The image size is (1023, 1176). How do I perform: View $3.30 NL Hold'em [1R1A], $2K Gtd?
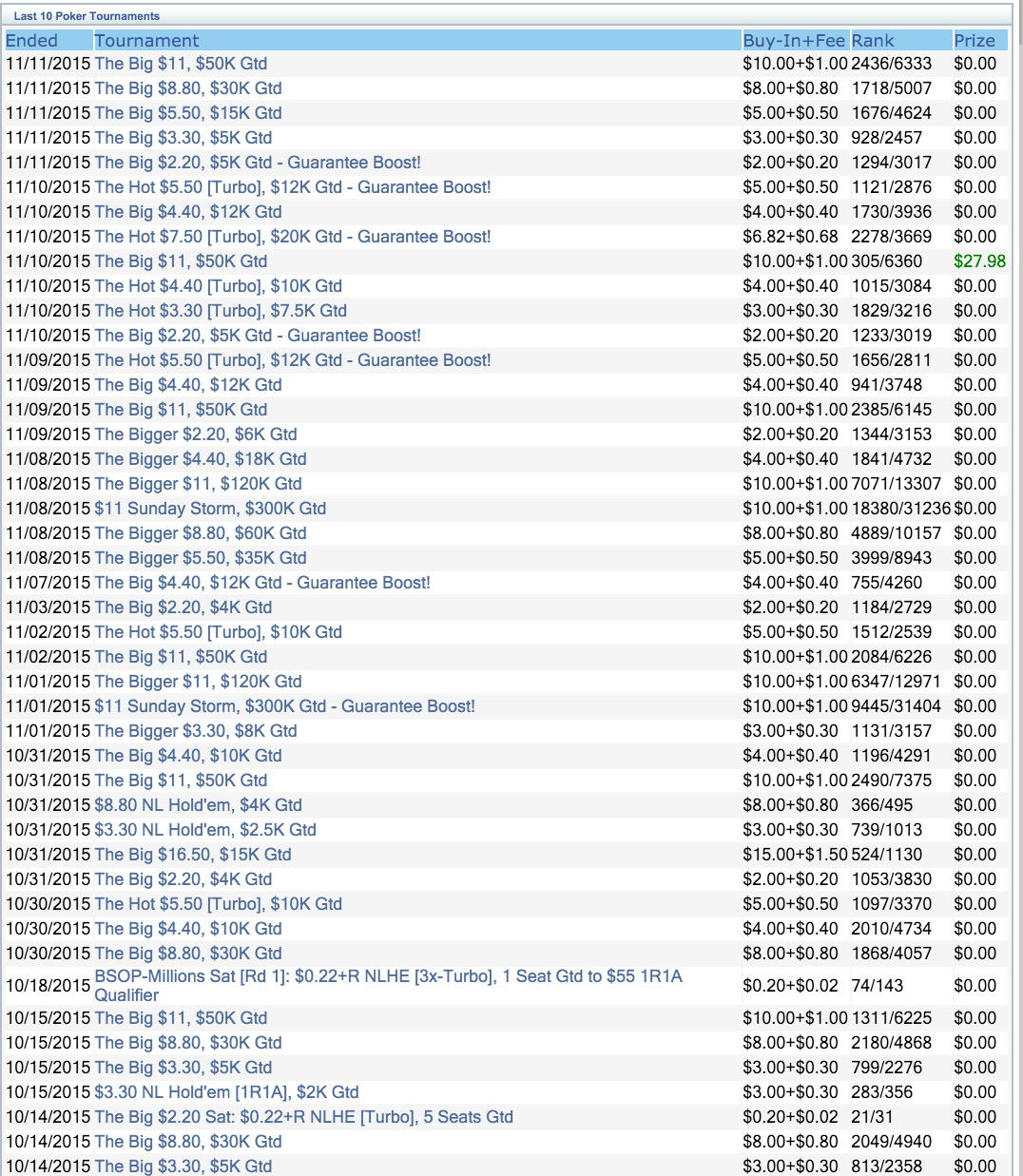point(226,1092)
